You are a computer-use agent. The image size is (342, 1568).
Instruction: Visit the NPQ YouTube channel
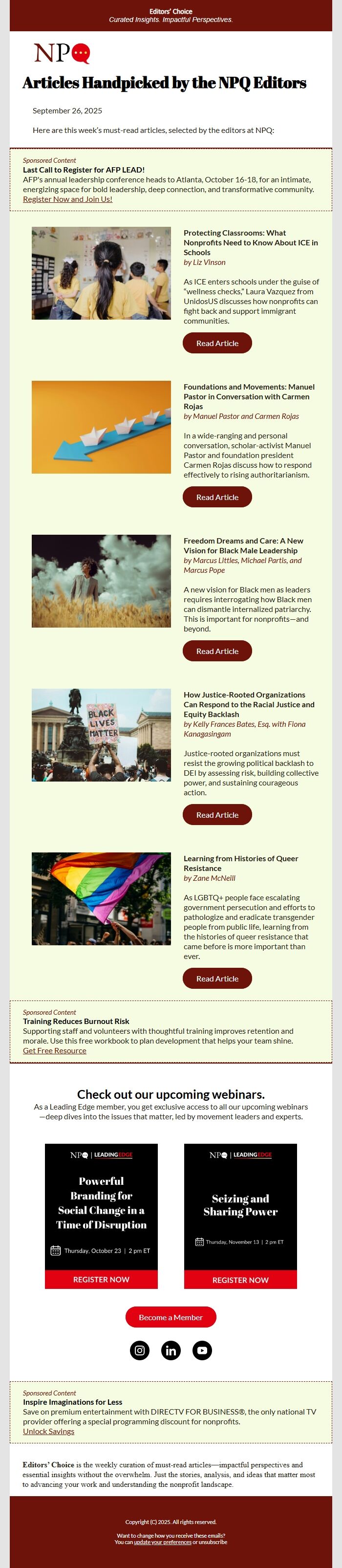[x=202, y=1350]
